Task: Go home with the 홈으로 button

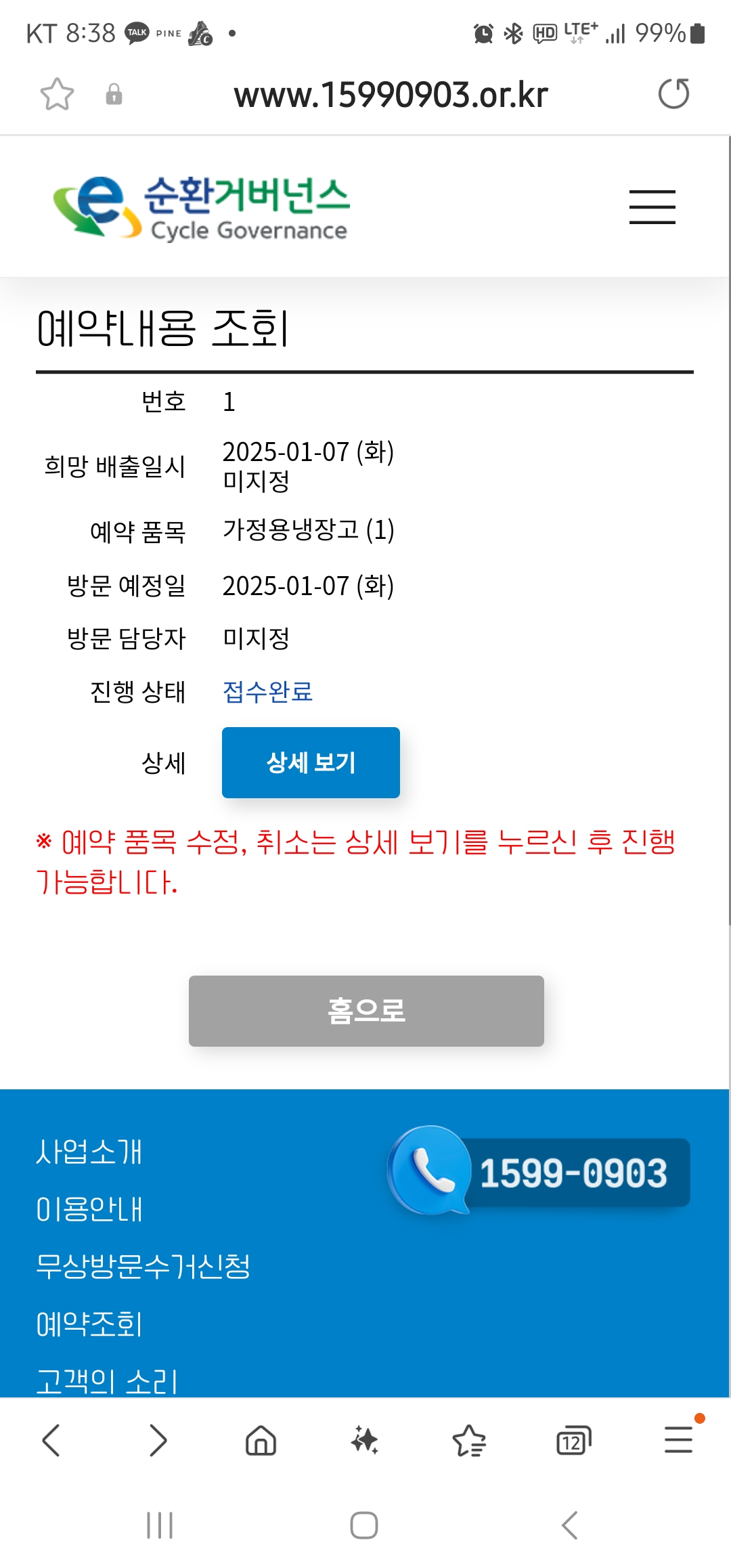Action: (366, 1011)
